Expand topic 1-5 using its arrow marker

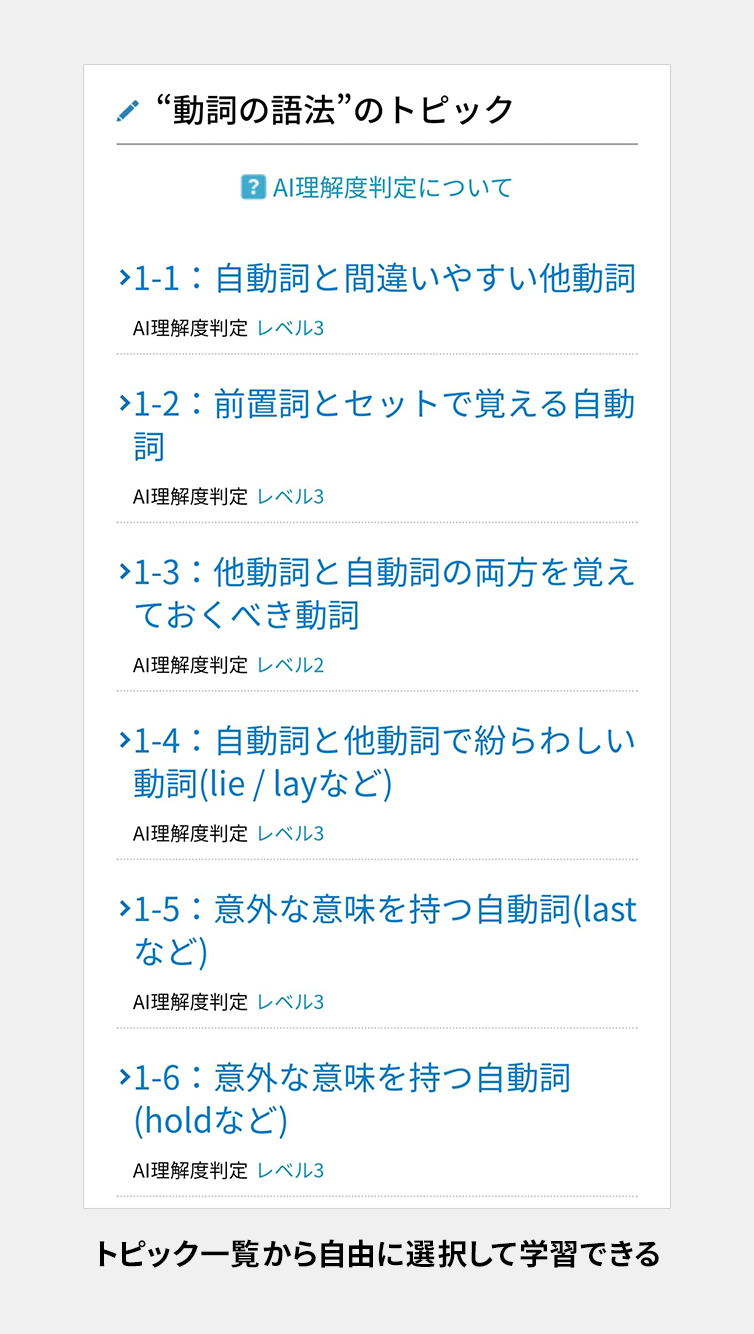pyautogui.click(x=123, y=909)
